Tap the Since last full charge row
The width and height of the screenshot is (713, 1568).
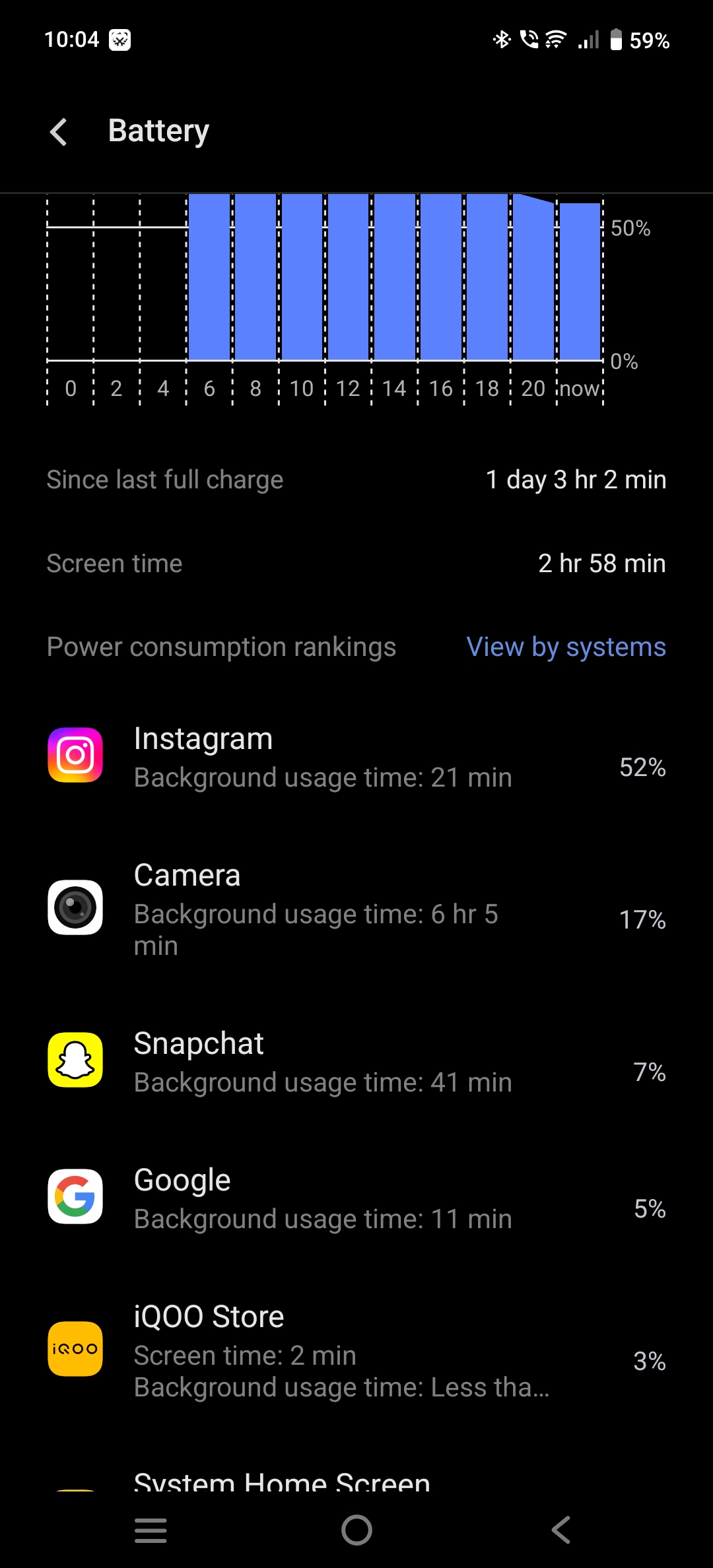[x=356, y=479]
